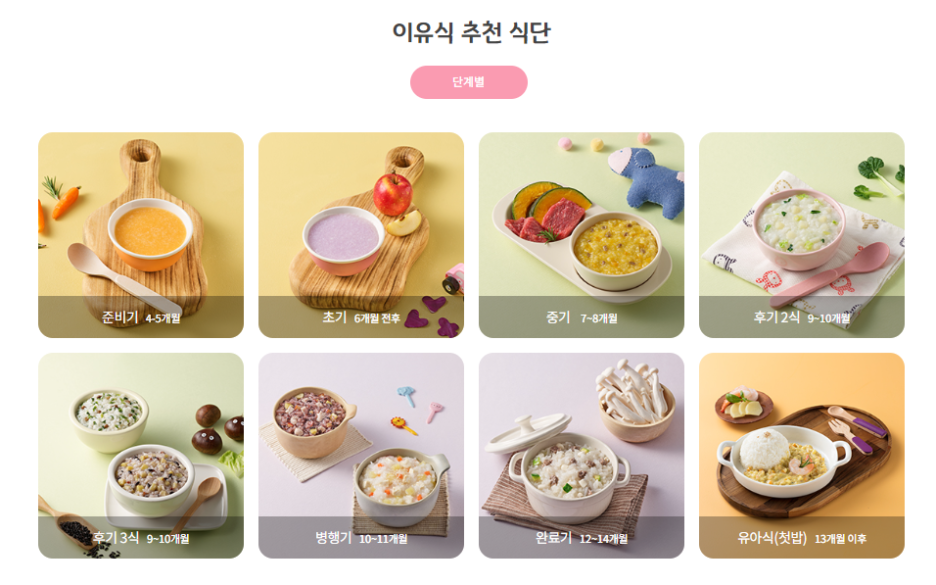Open the 준비기 4-5개월 meal card
This screenshot has height=585, width=936.
tap(141, 235)
